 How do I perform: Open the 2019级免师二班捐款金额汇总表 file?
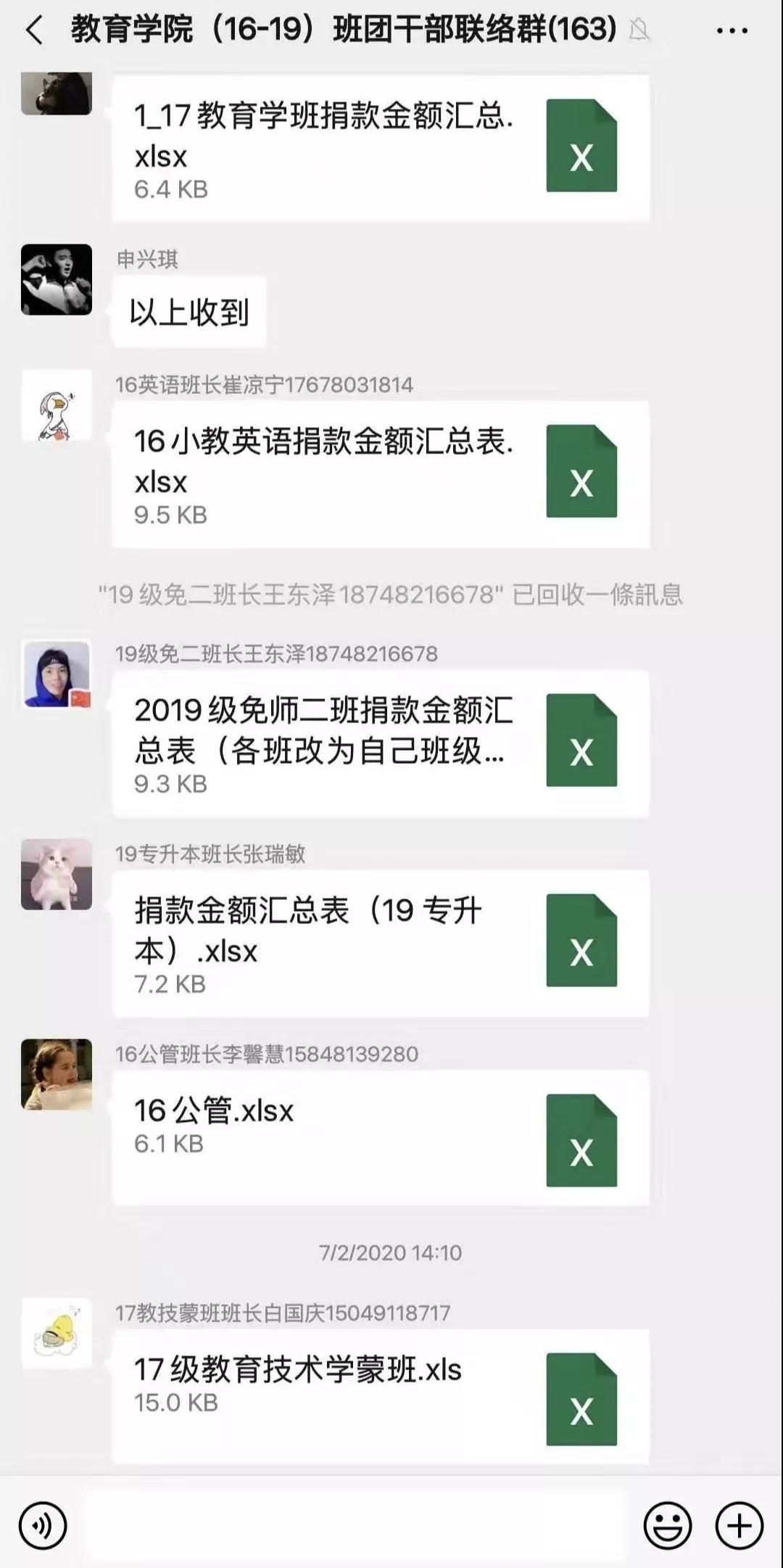[381, 743]
